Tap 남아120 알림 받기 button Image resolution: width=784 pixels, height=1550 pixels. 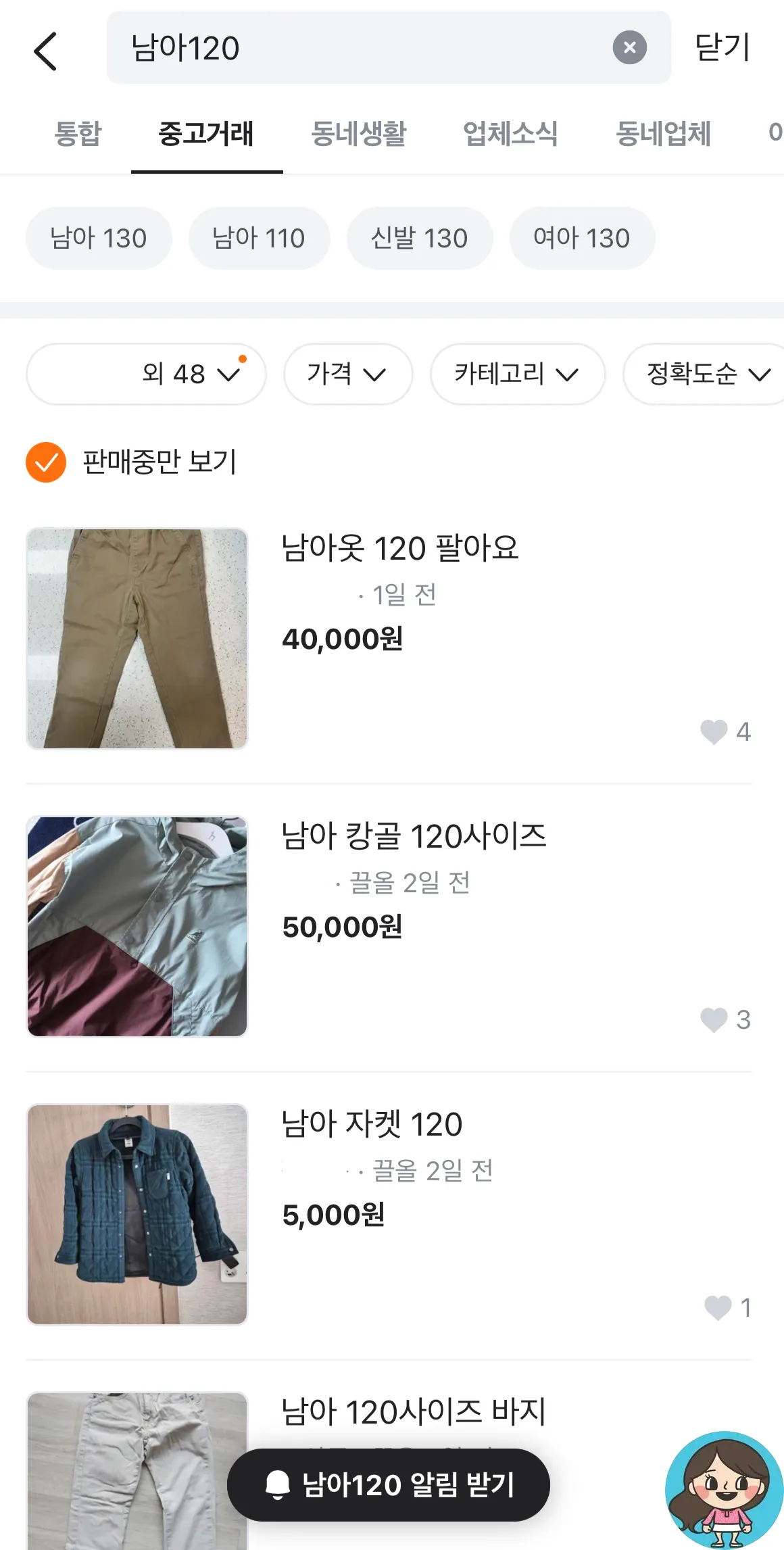pyautogui.click(x=389, y=1485)
